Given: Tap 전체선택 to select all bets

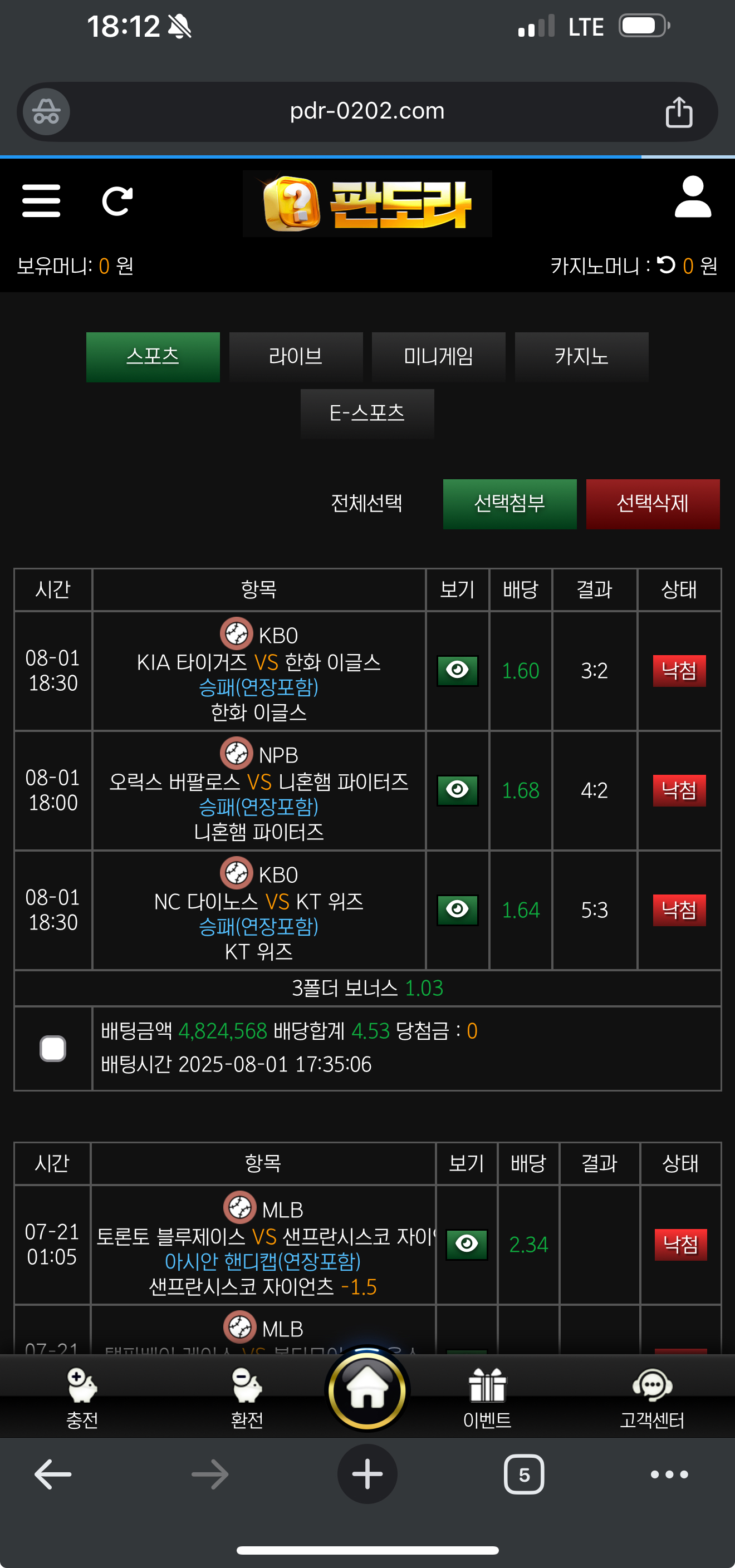Looking at the screenshot, I should 366,503.
